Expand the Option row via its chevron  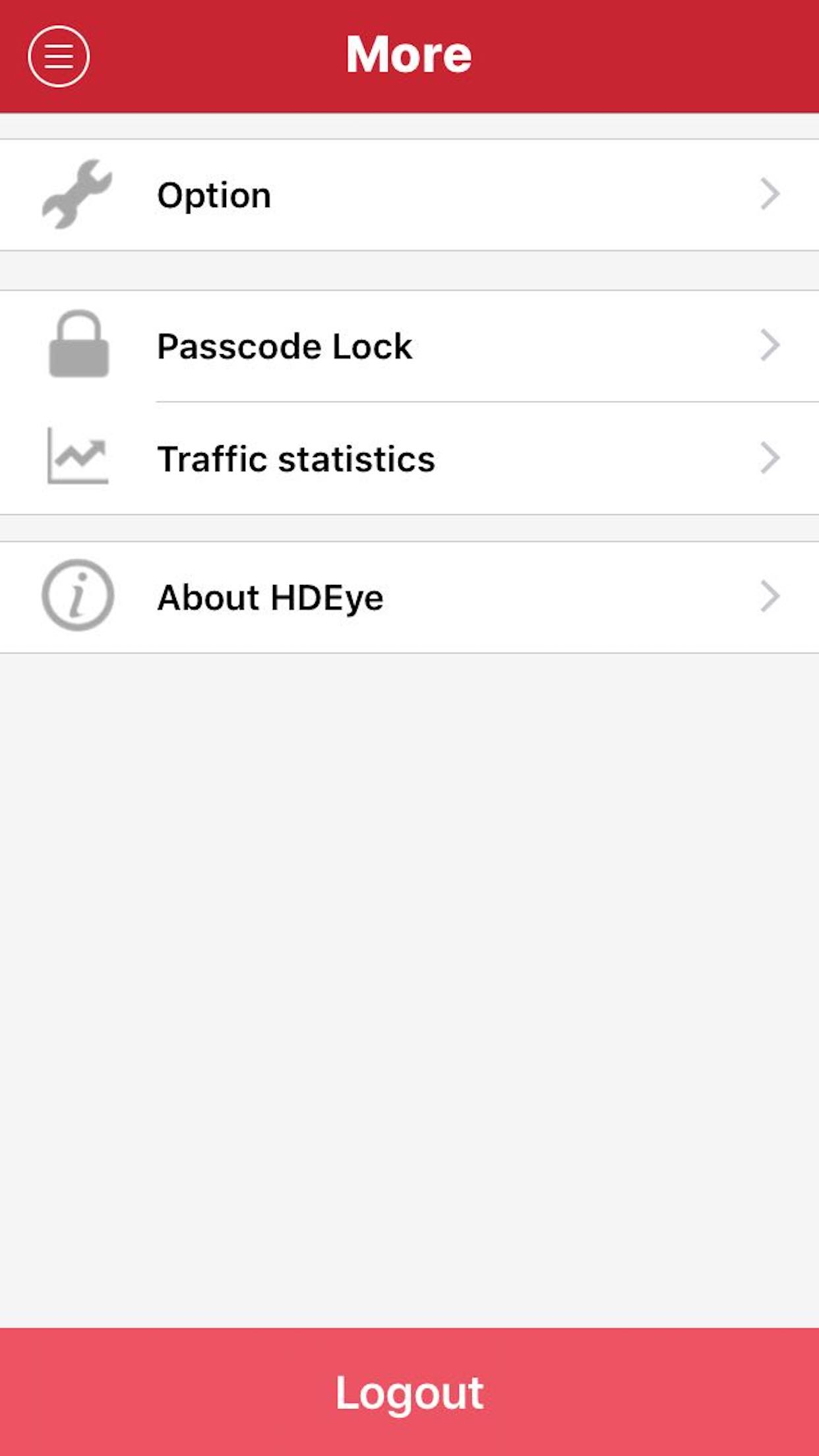[772, 193]
